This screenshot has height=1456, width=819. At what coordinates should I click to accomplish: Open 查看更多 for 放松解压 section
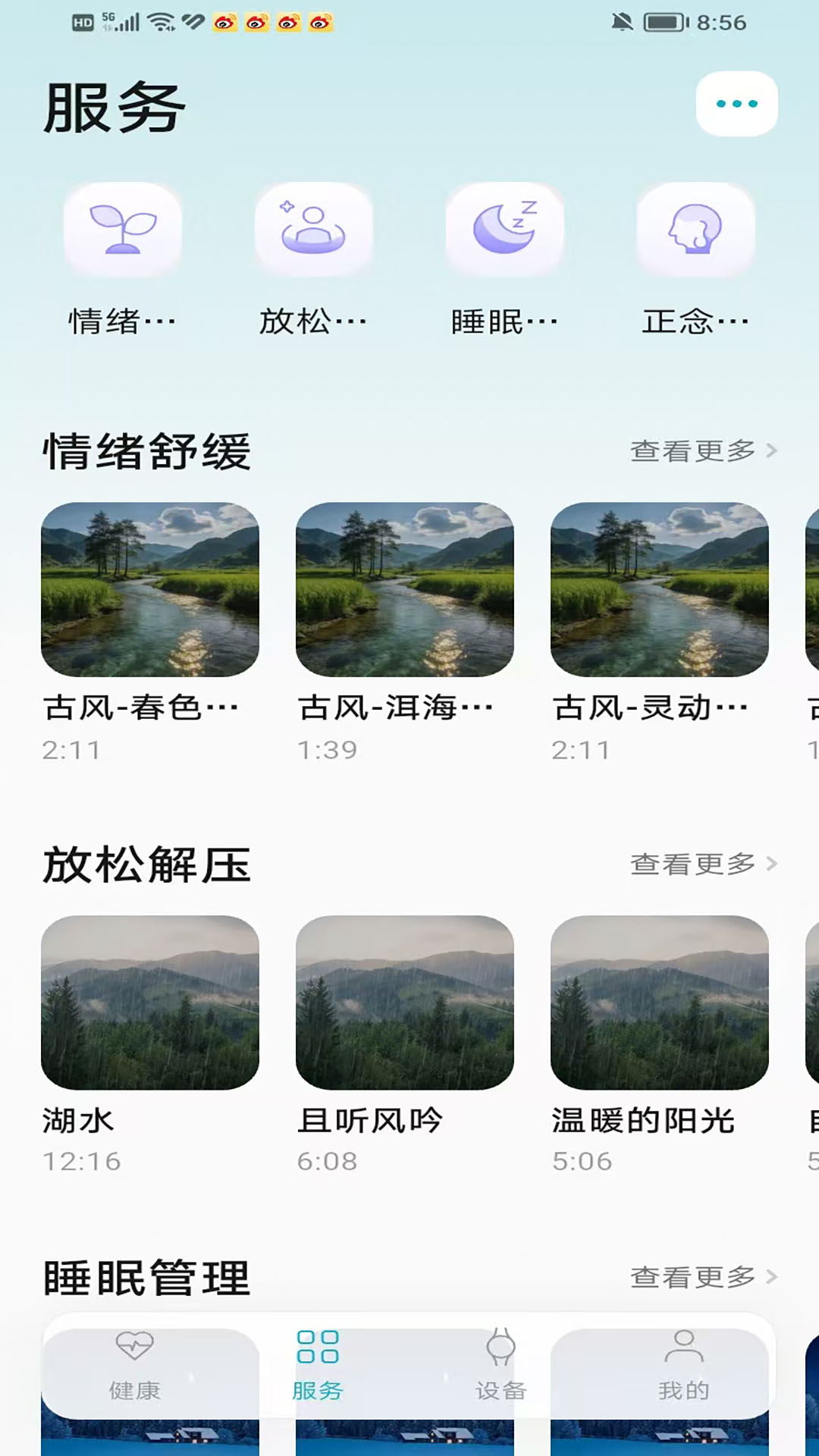point(692,862)
